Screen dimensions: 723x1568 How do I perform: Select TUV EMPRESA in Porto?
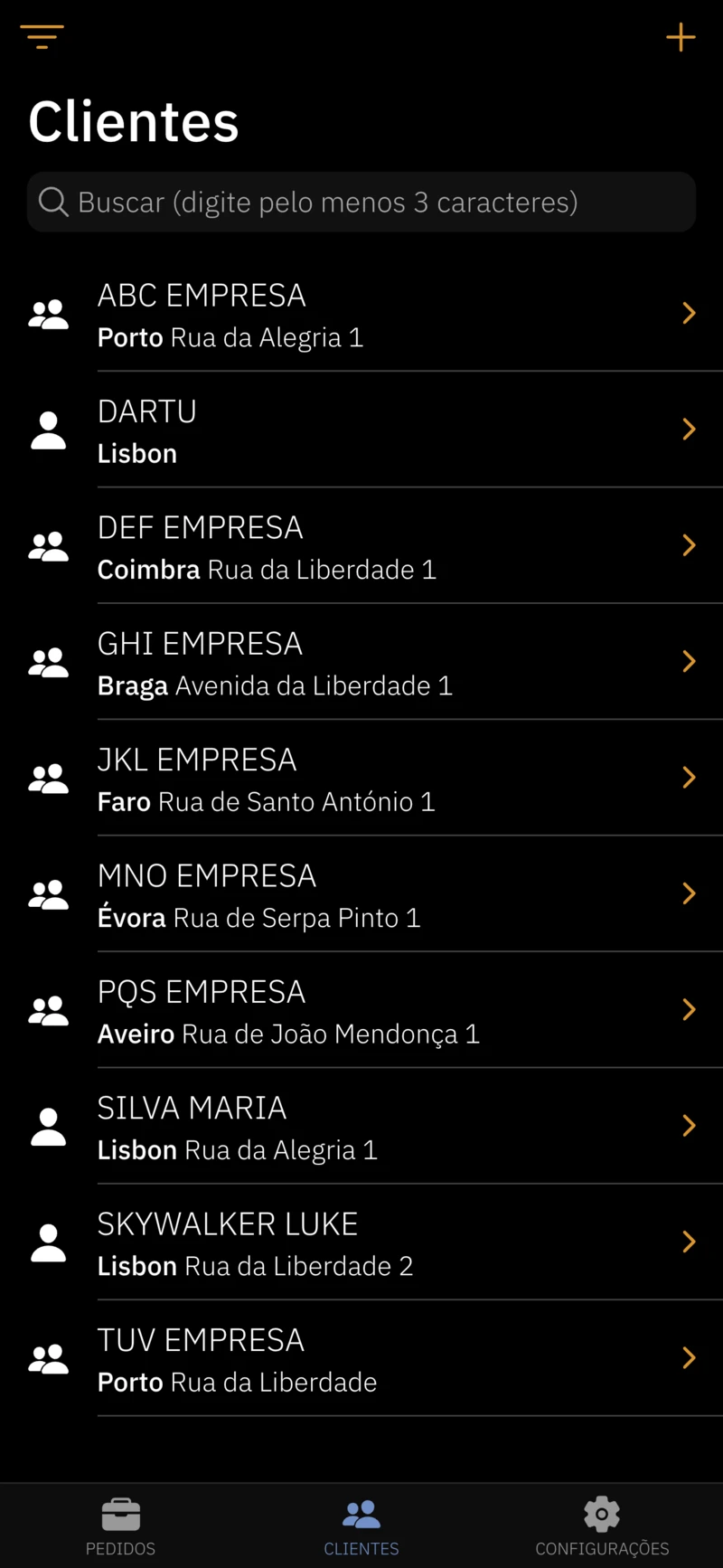(x=361, y=1359)
